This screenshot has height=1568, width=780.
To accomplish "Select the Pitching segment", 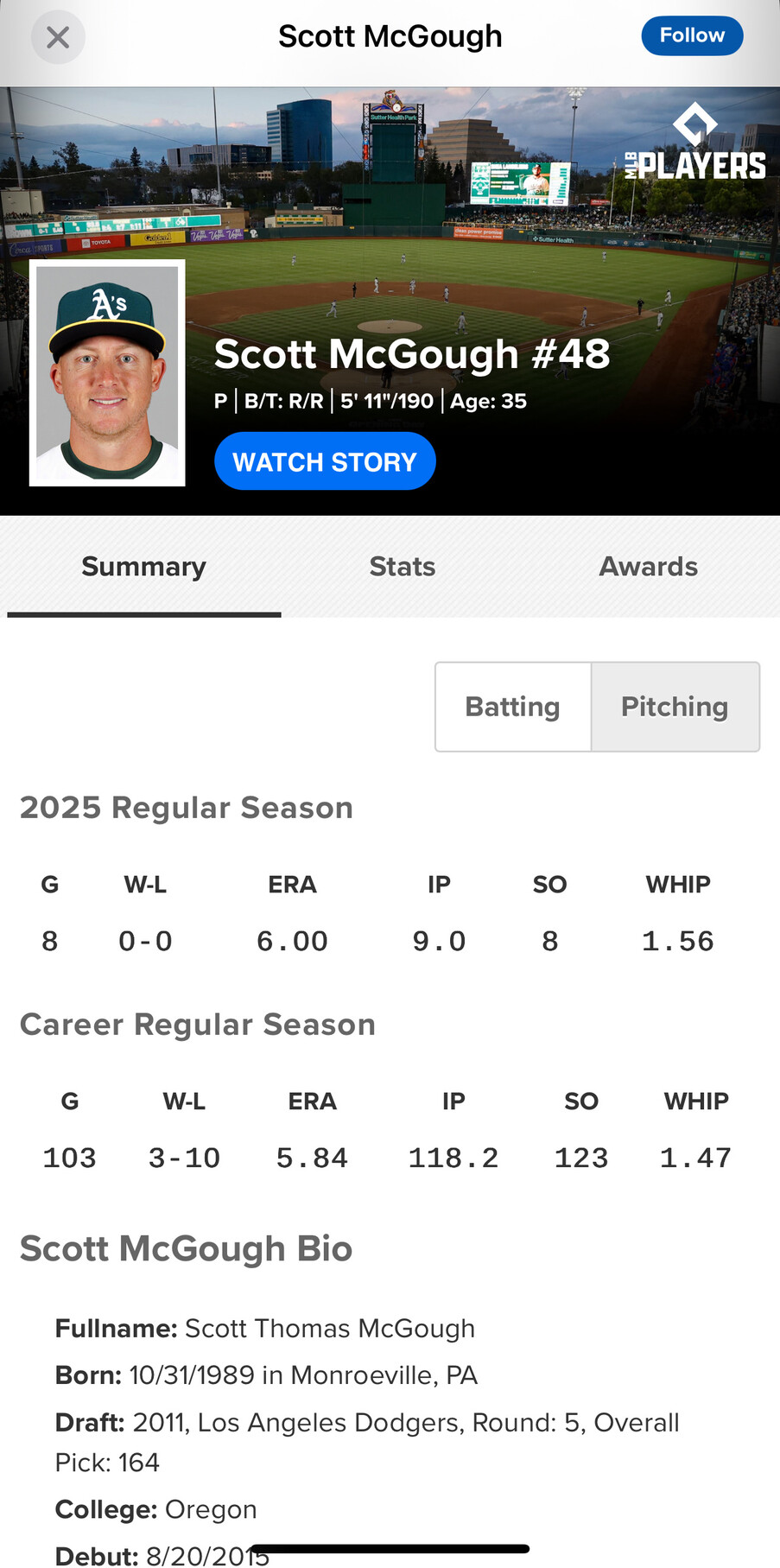I will pyautogui.click(x=675, y=707).
